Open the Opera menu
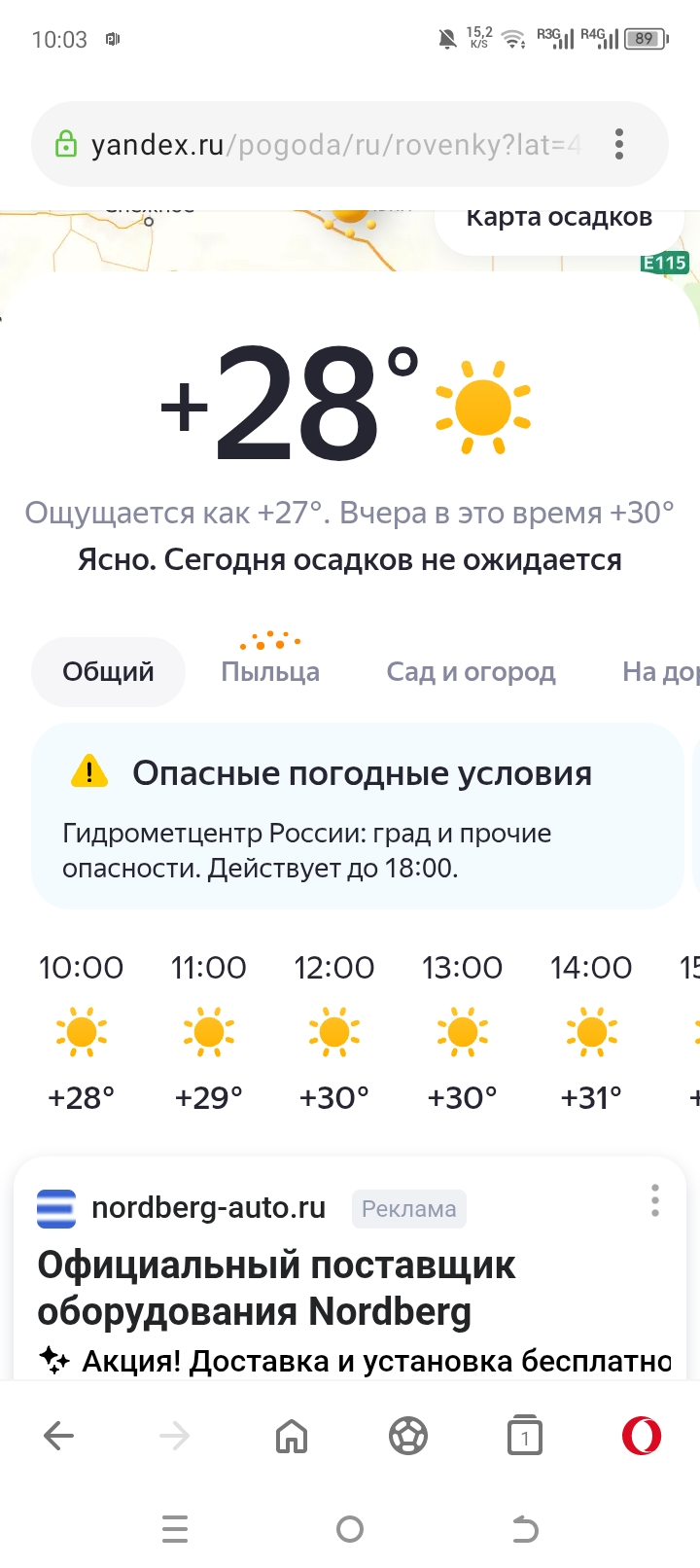 pyautogui.click(x=642, y=1436)
